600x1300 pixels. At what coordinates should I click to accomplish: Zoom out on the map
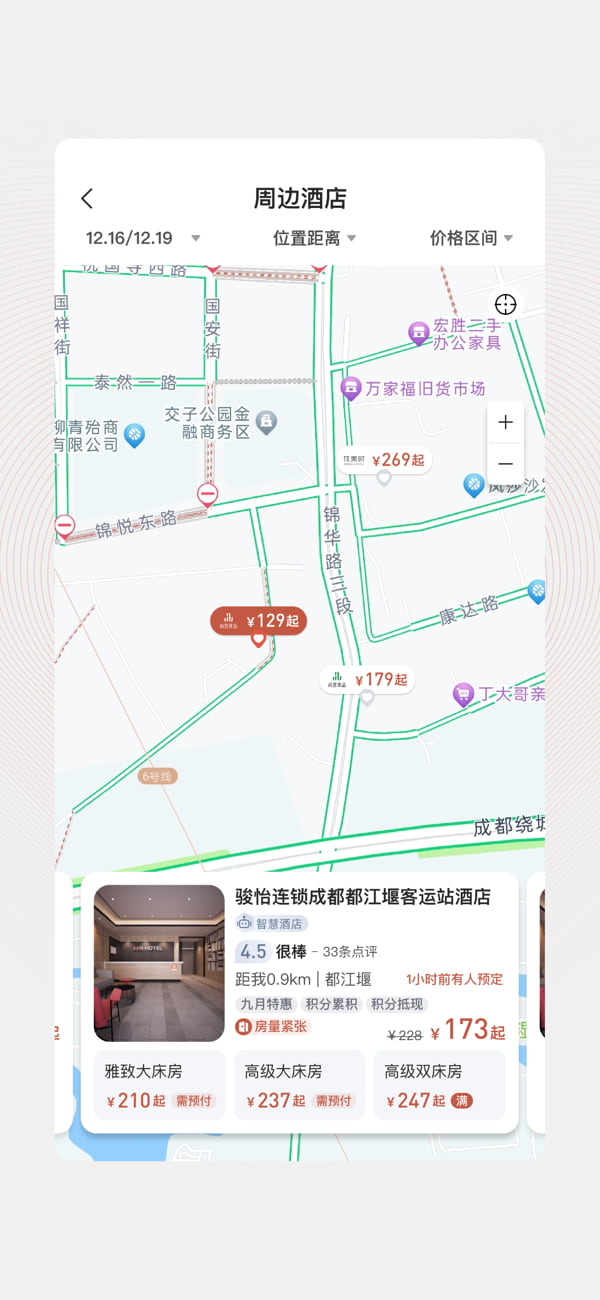506,464
